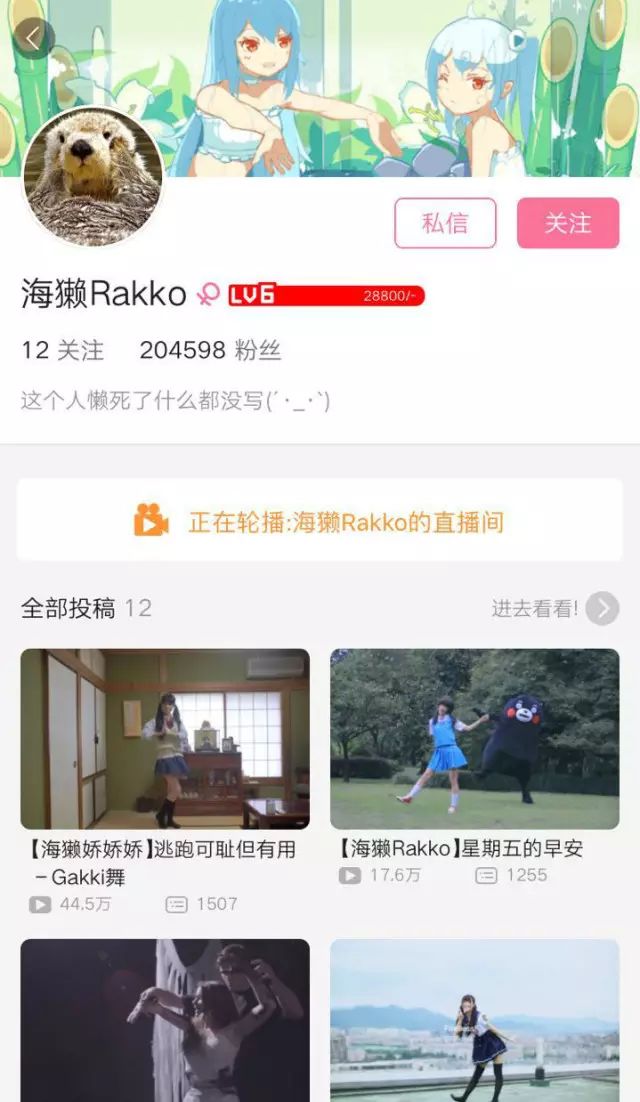640x1102 pixels.
Task: Open the sea otter profile avatar
Action: 93,176
